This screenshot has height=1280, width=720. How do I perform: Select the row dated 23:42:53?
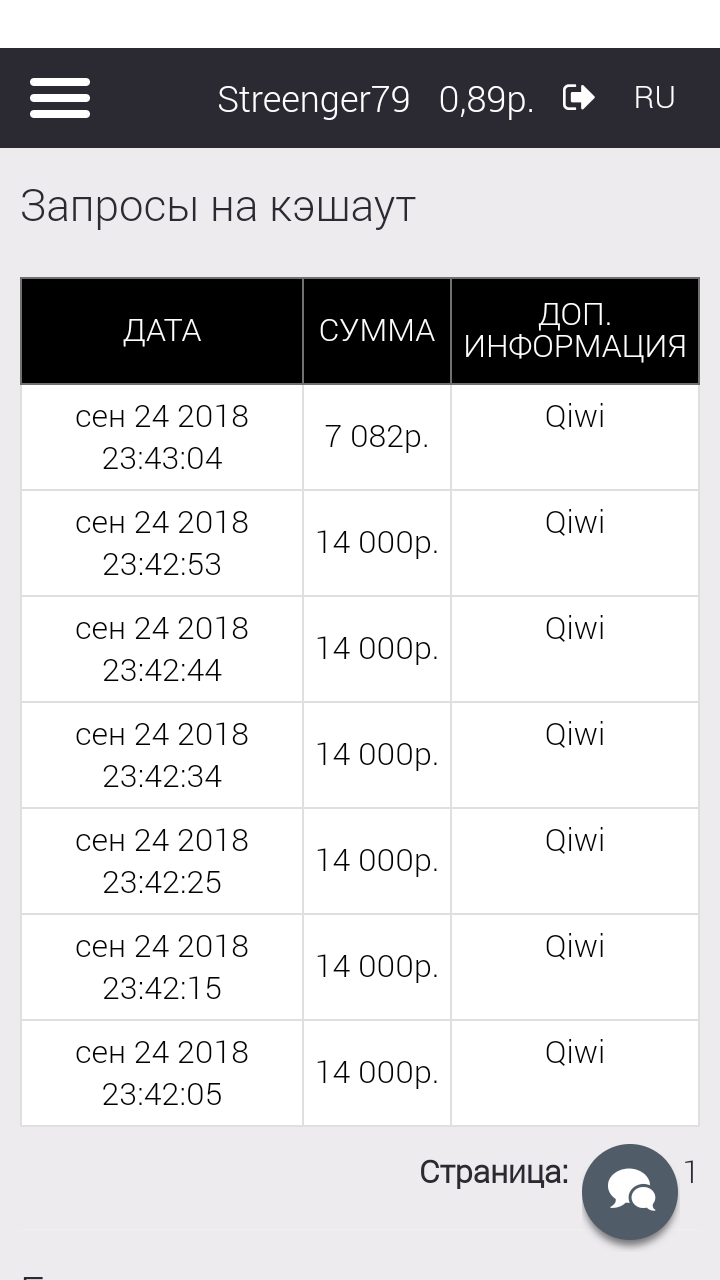(161, 542)
